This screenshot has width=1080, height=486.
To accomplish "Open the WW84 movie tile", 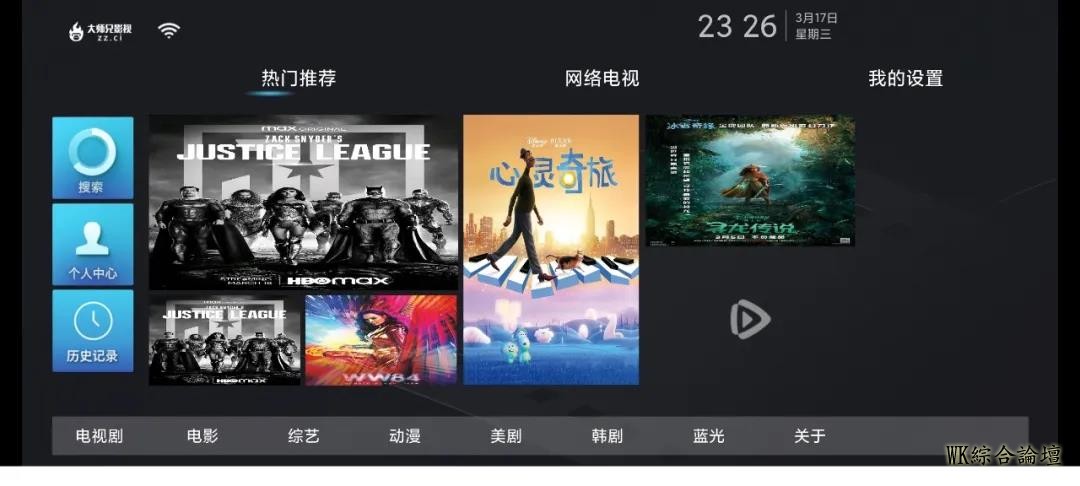I will pos(381,340).
